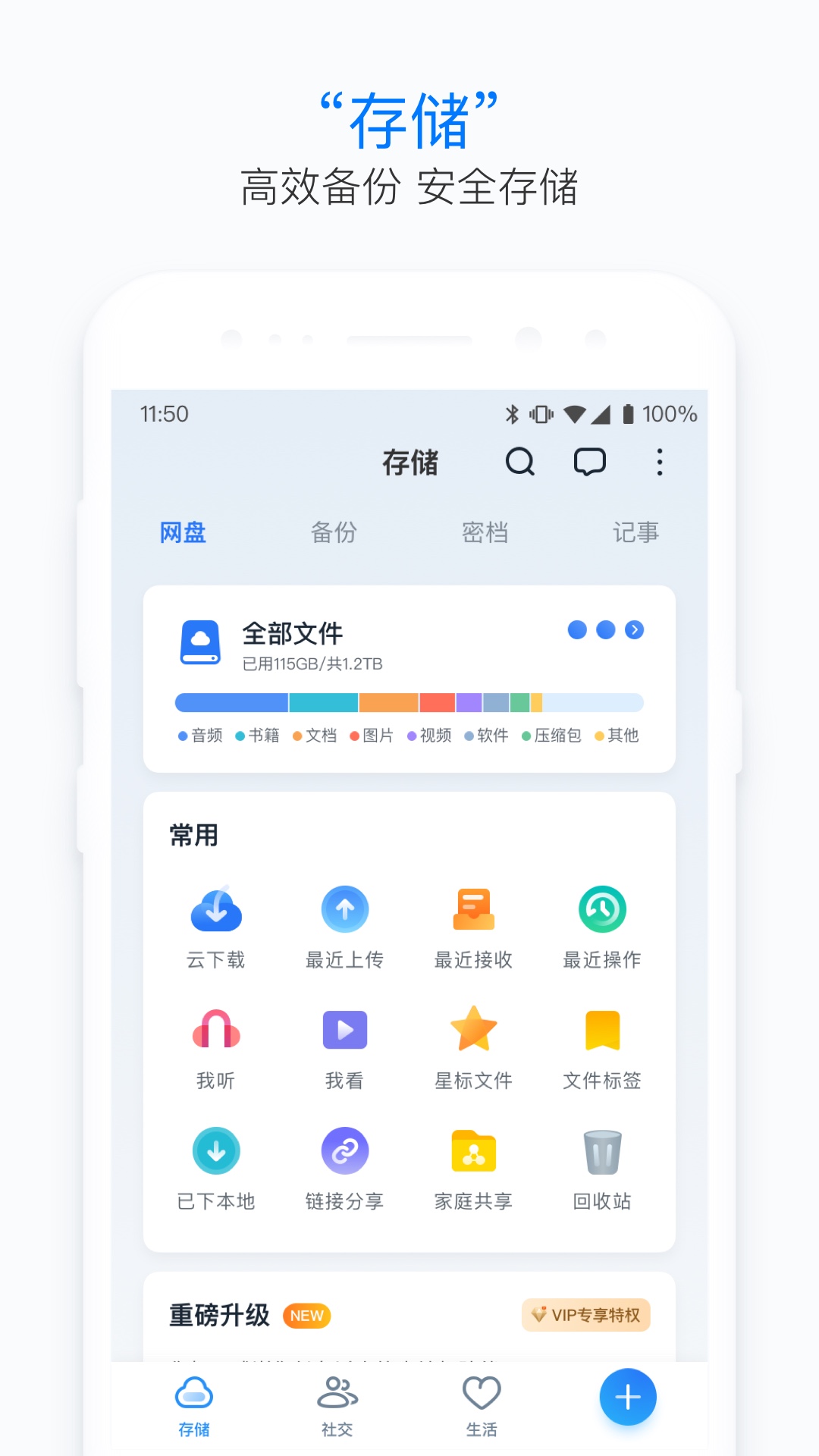The width and height of the screenshot is (819, 1456).
Task: Open the message chat bubble icon
Action: [x=590, y=462]
